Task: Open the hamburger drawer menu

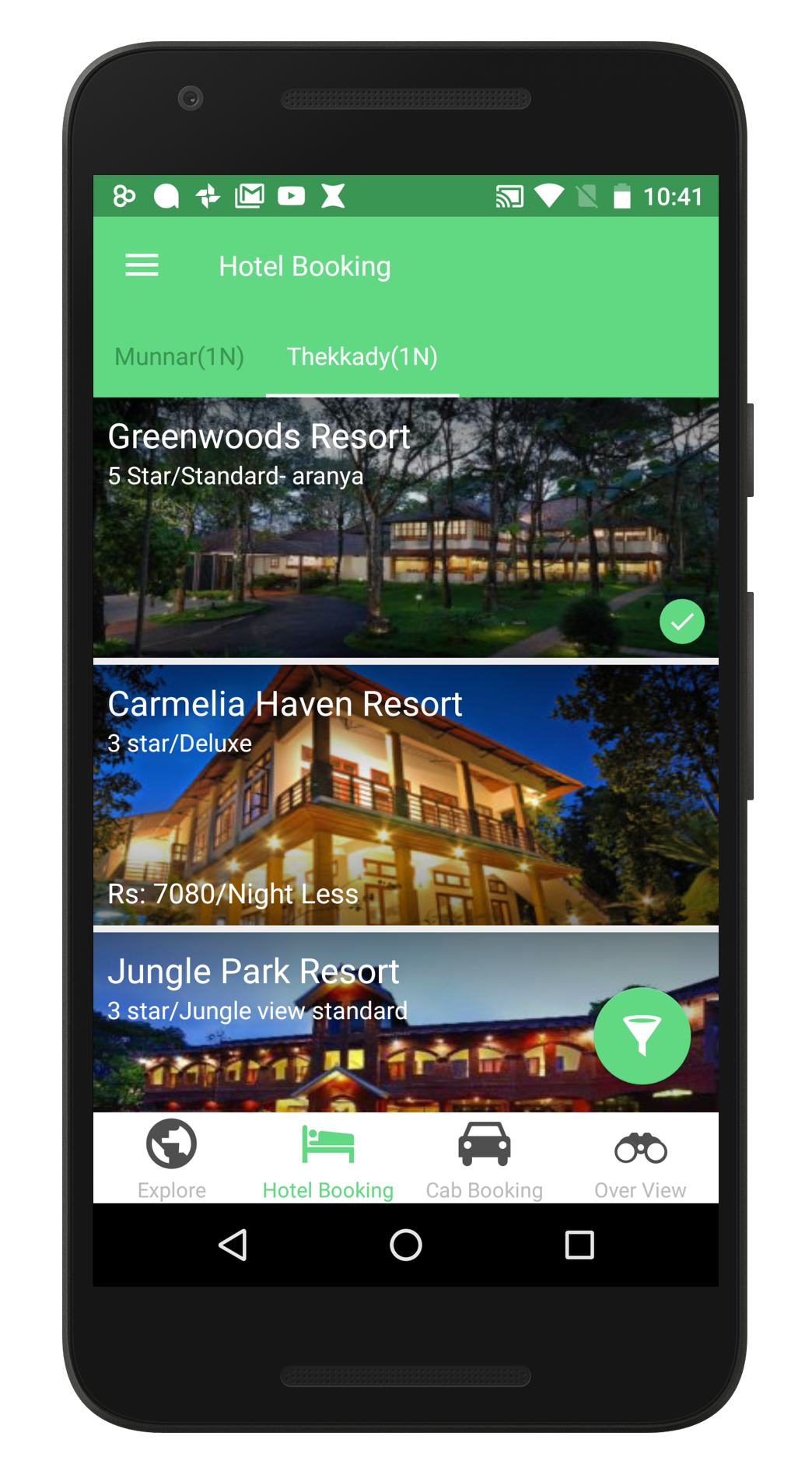Action: point(142,266)
